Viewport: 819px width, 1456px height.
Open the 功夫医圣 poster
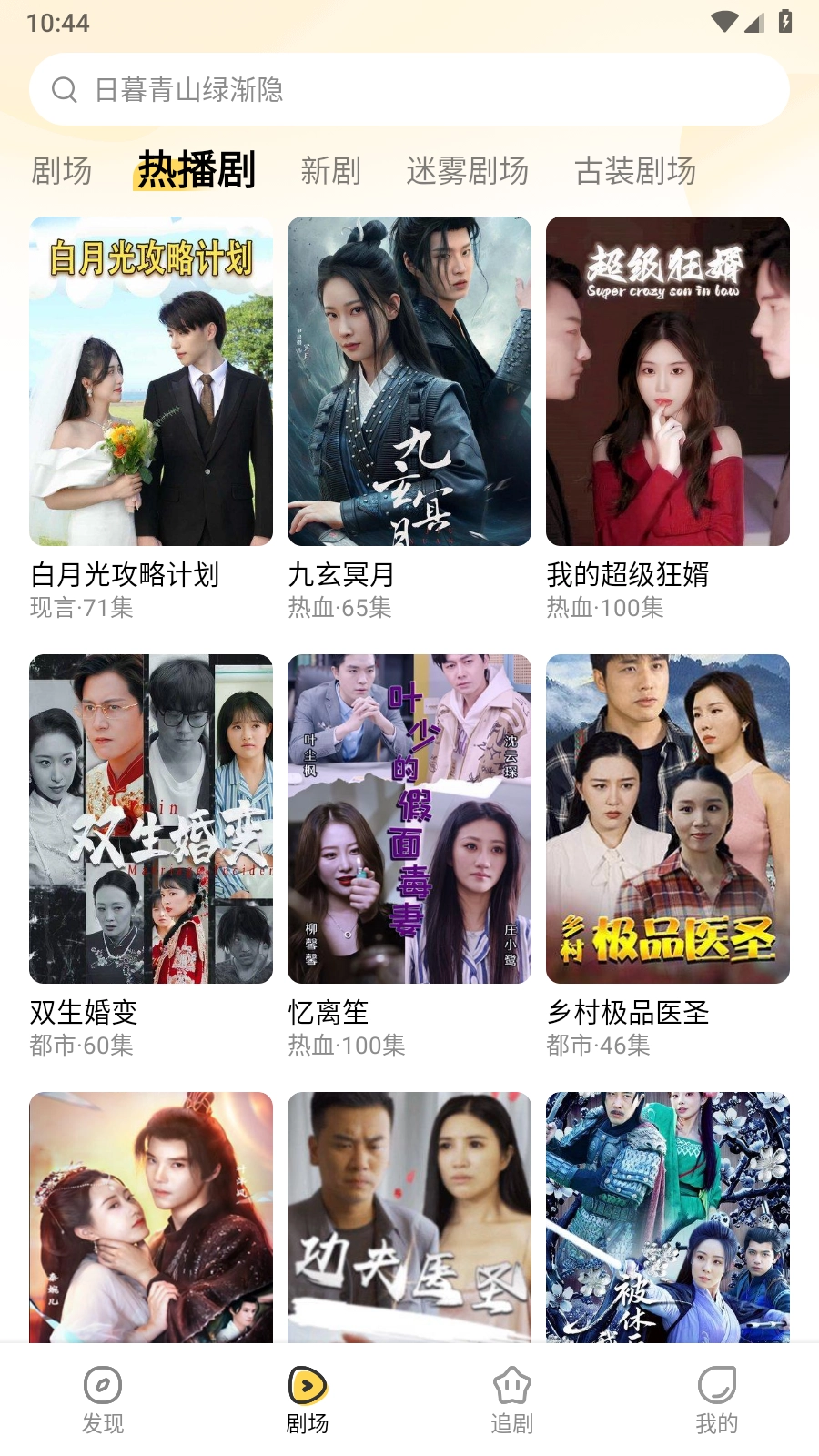click(409, 1218)
